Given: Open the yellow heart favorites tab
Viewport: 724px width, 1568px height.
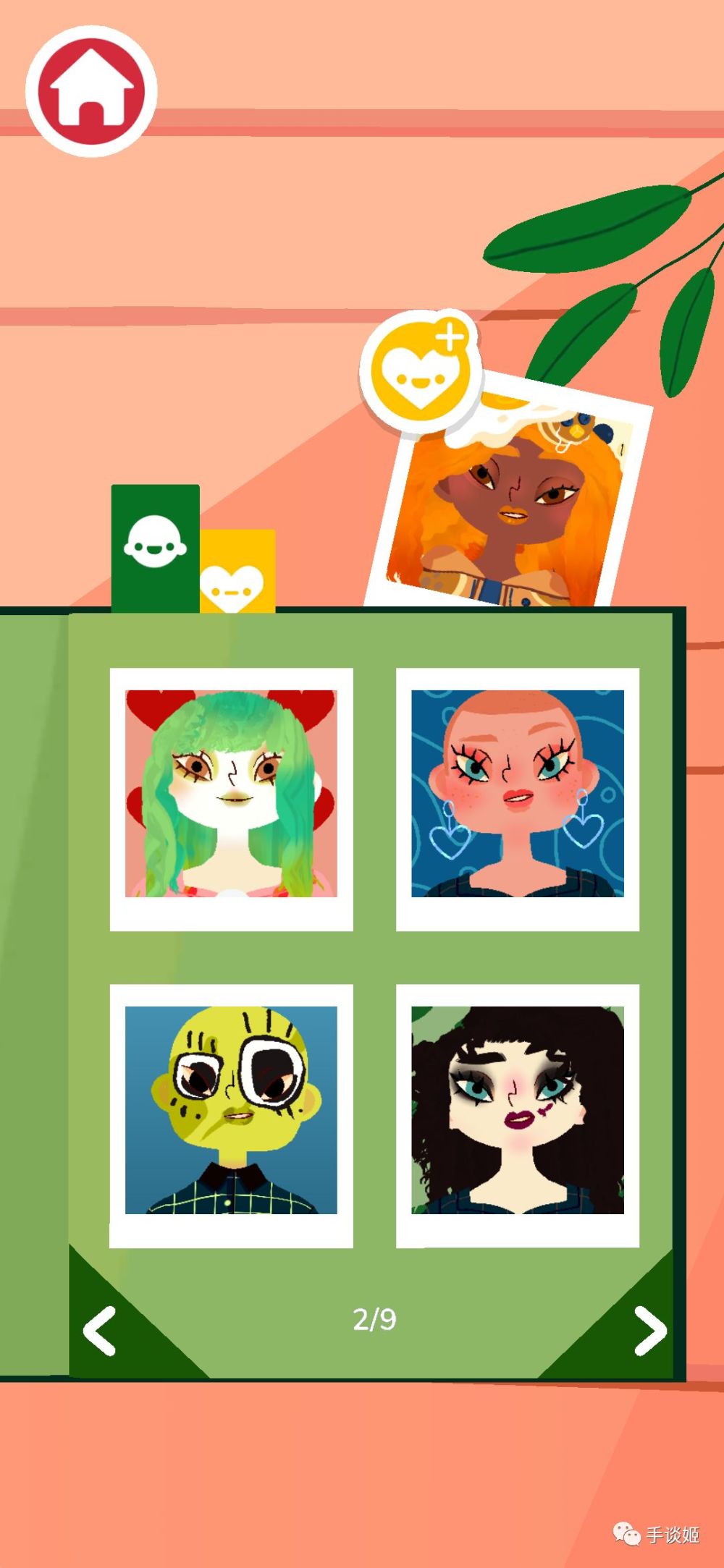Looking at the screenshot, I should [237, 572].
